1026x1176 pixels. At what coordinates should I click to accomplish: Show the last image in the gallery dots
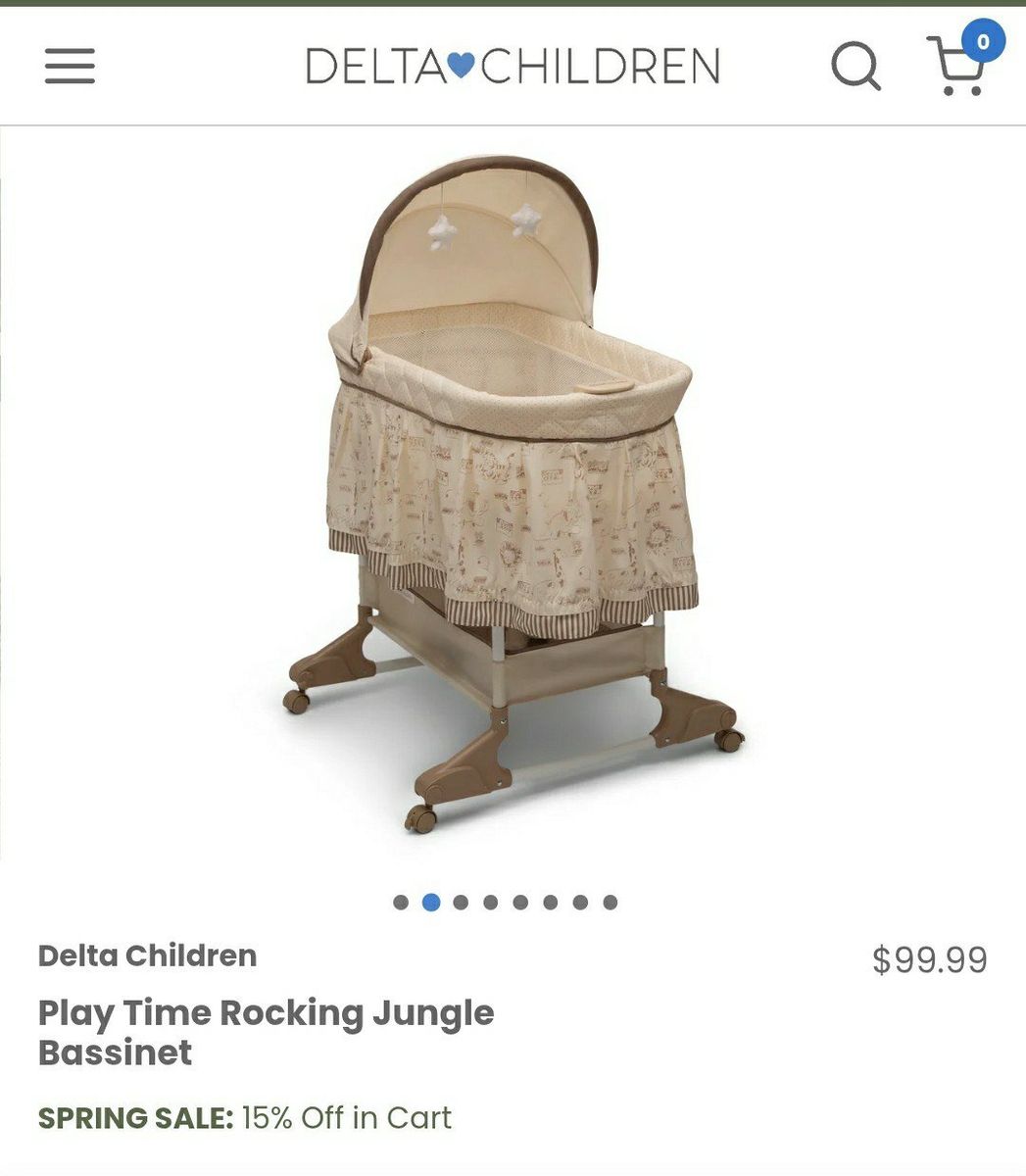coord(611,903)
